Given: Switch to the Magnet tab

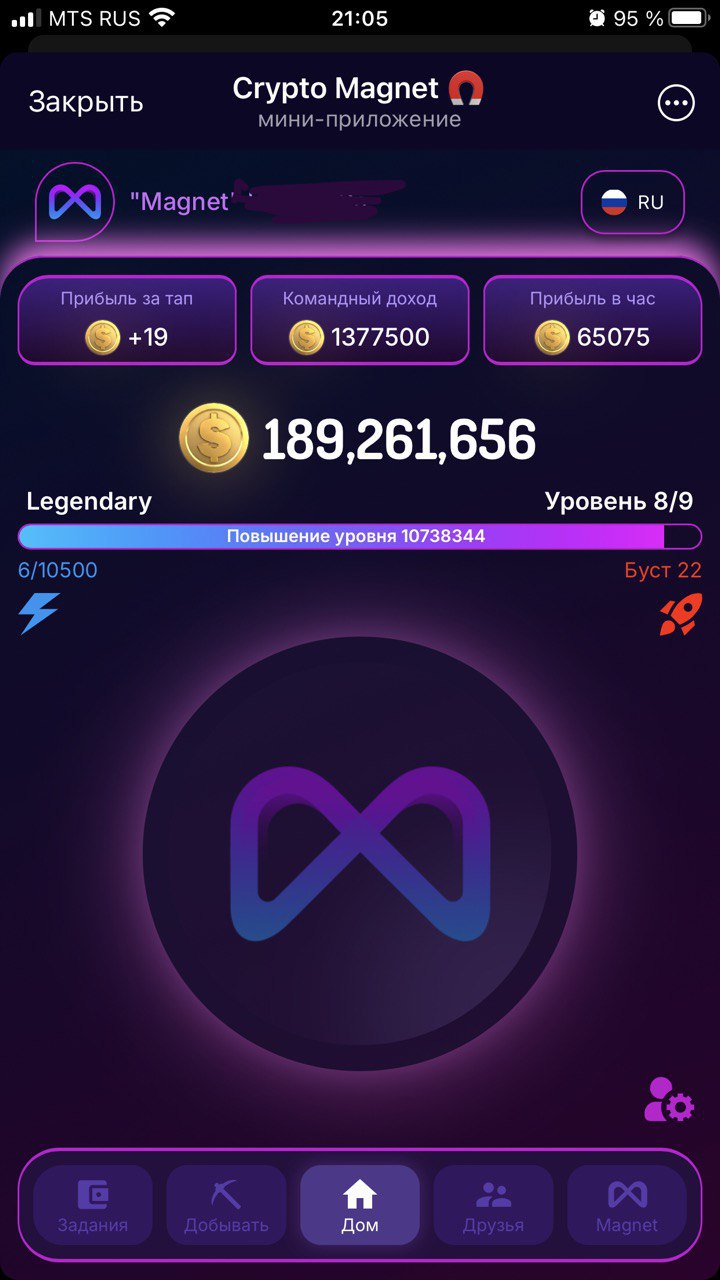Looking at the screenshot, I should (x=627, y=1205).
